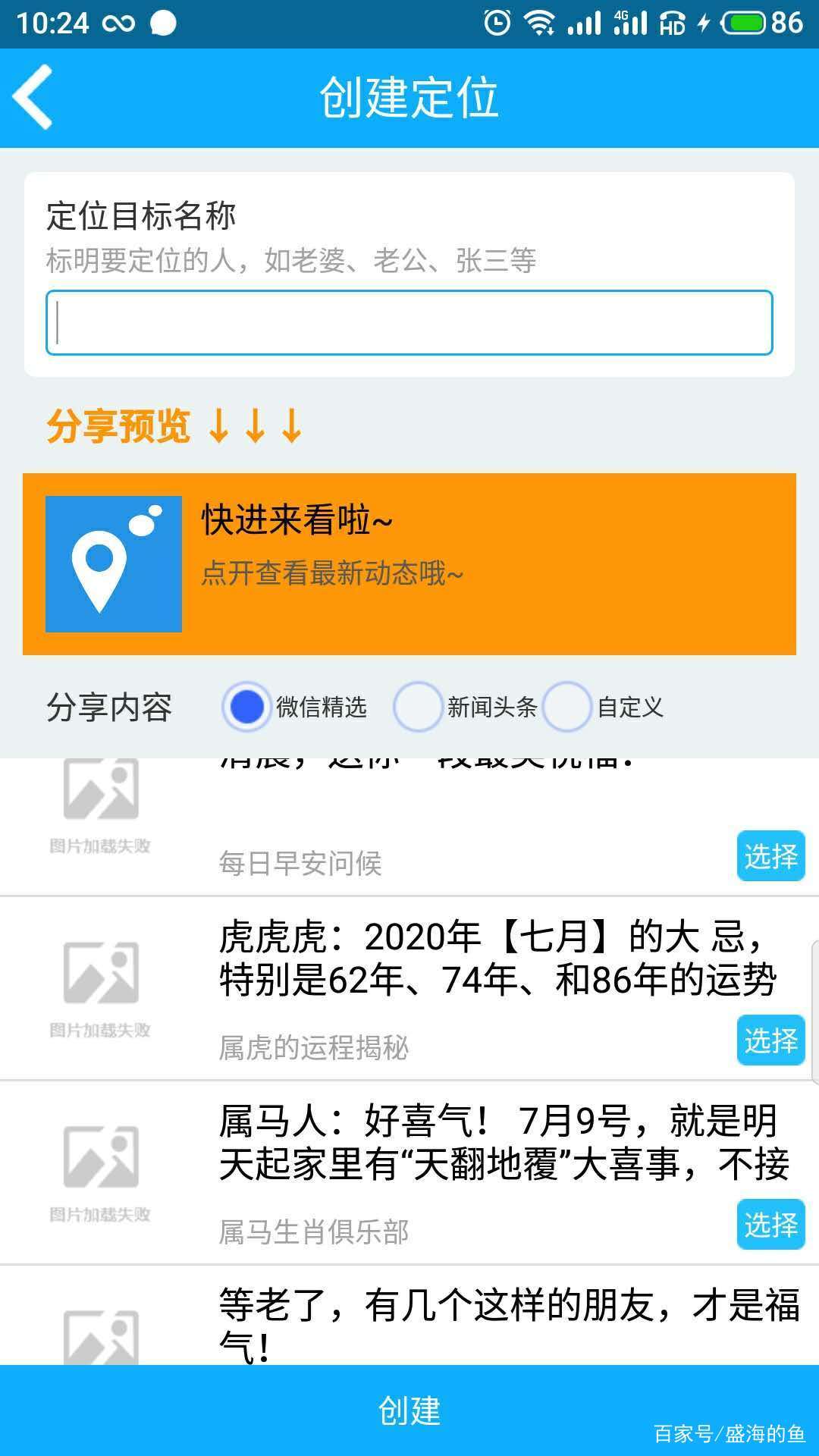Open the 快进来看啦~ share preview card
Image resolution: width=819 pixels, height=1456 pixels.
tap(409, 563)
